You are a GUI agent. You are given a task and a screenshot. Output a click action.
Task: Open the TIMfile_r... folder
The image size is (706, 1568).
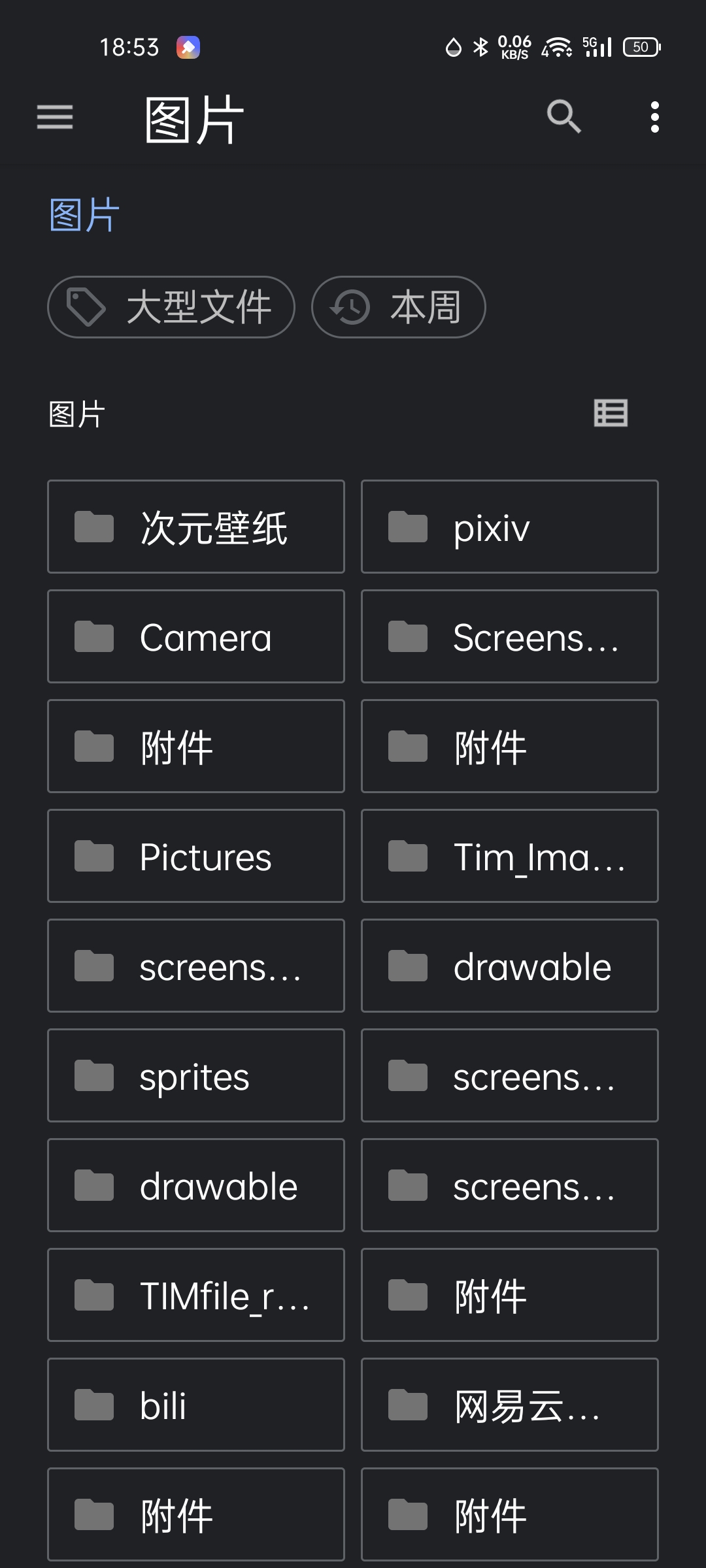click(196, 1296)
